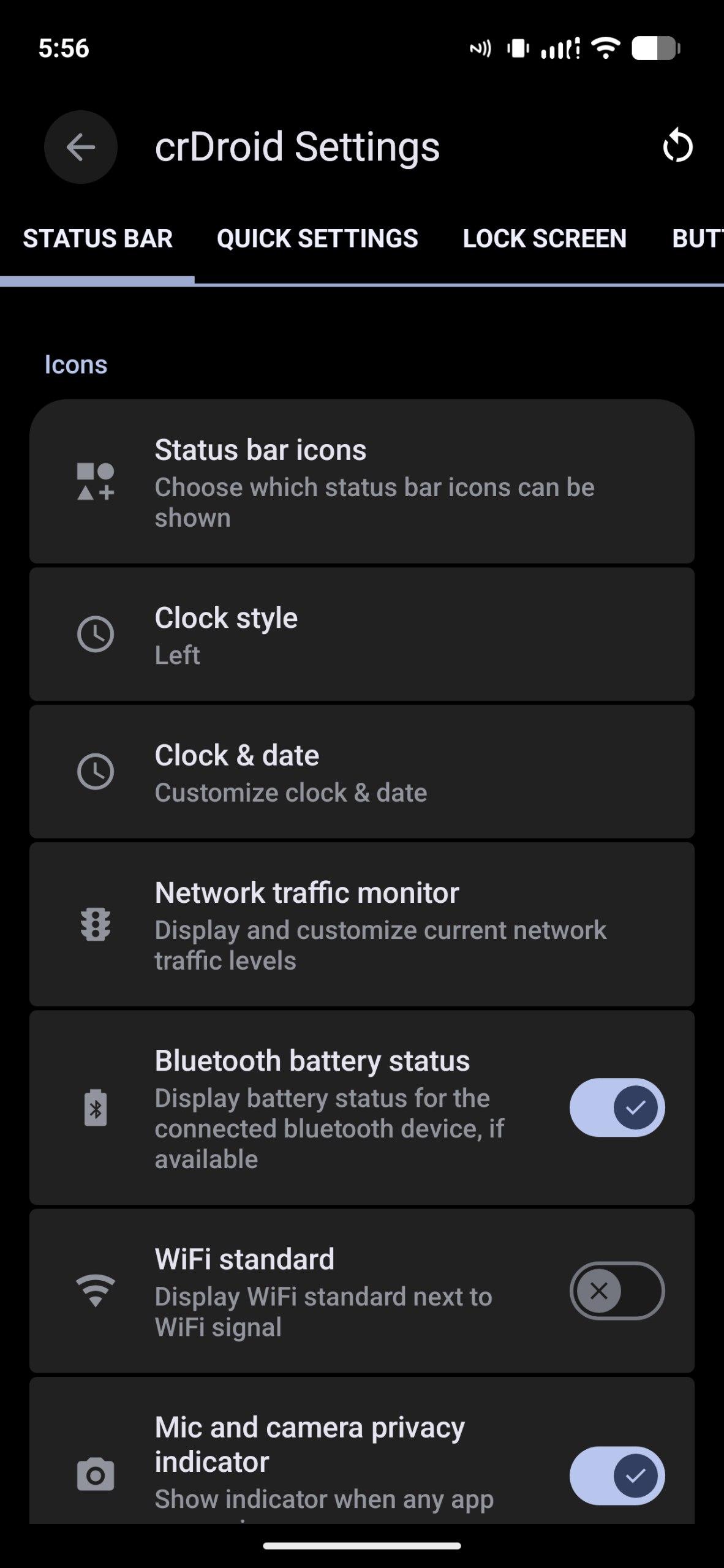Open Status bar icons settings
Image resolution: width=724 pixels, height=1568 pixels.
click(x=361, y=482)
